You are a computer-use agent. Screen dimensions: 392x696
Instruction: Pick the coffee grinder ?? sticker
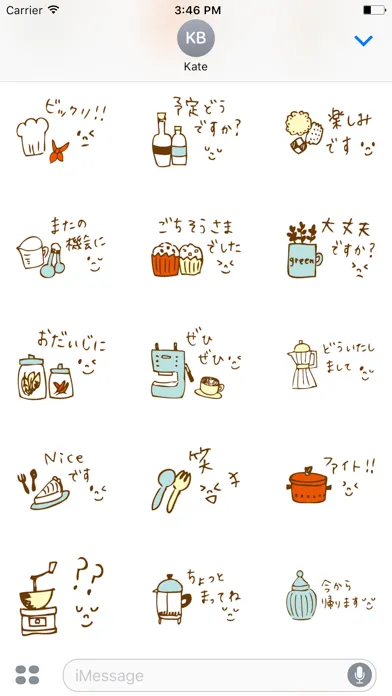point(62,597)
